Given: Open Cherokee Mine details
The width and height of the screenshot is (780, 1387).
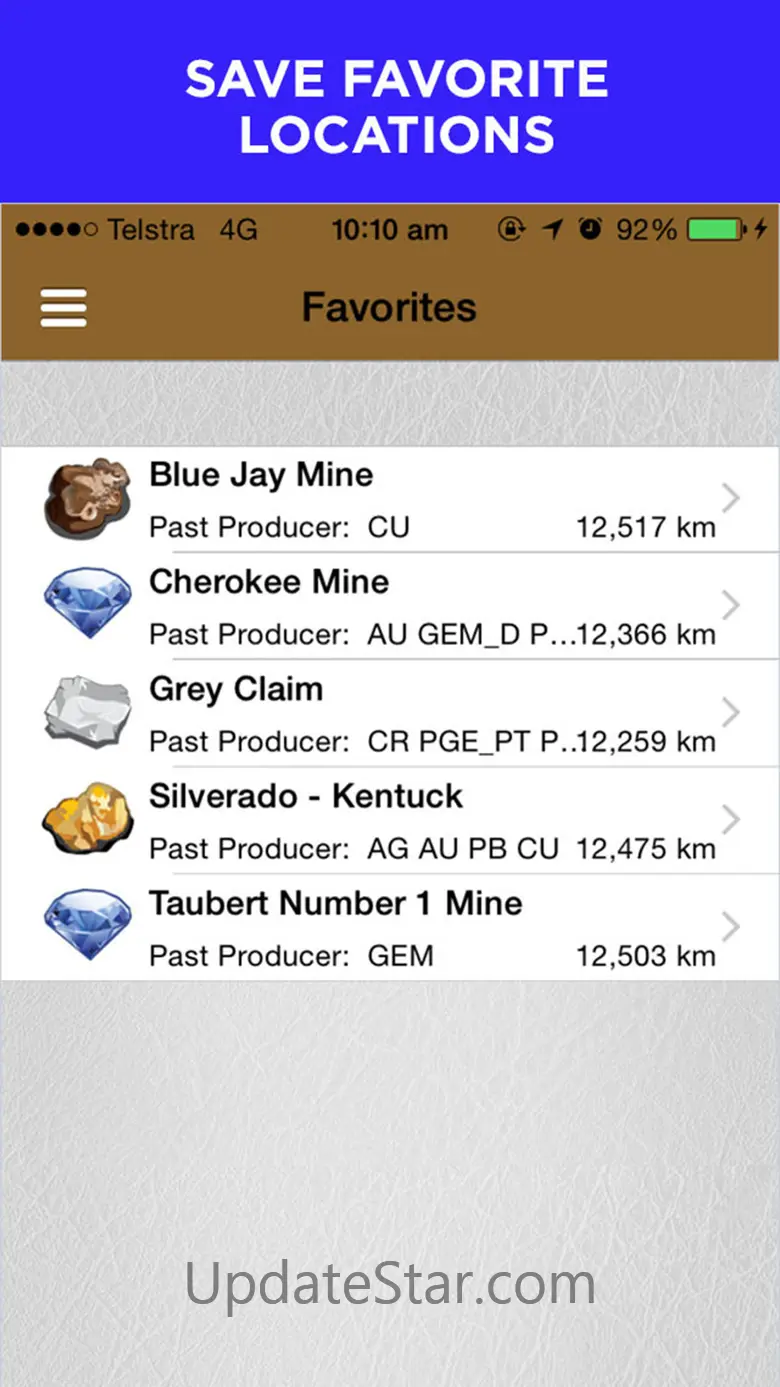Looking at the screenshot, I should (390, 606).
